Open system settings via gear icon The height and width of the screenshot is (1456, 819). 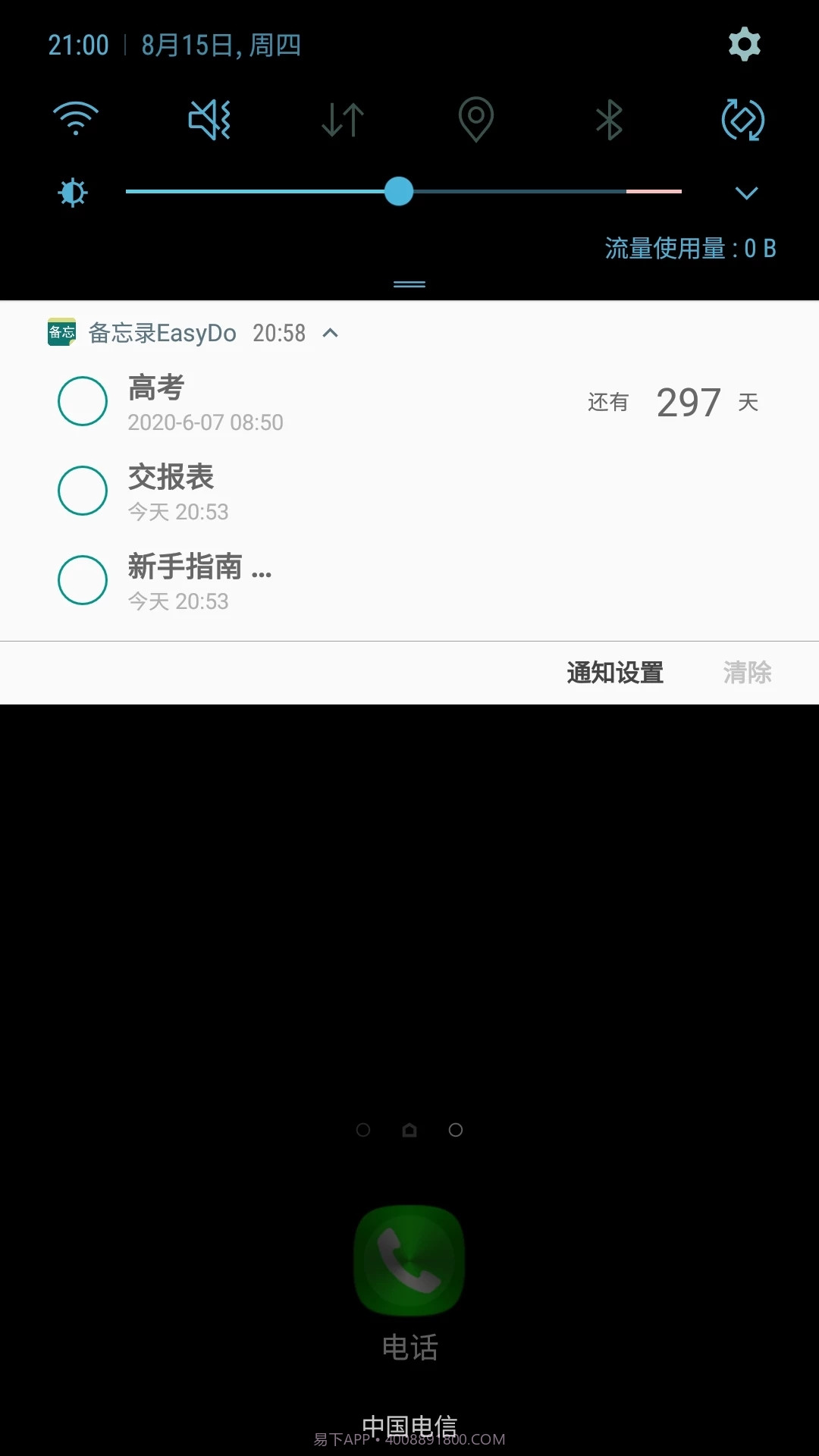(x=743, y=43)
